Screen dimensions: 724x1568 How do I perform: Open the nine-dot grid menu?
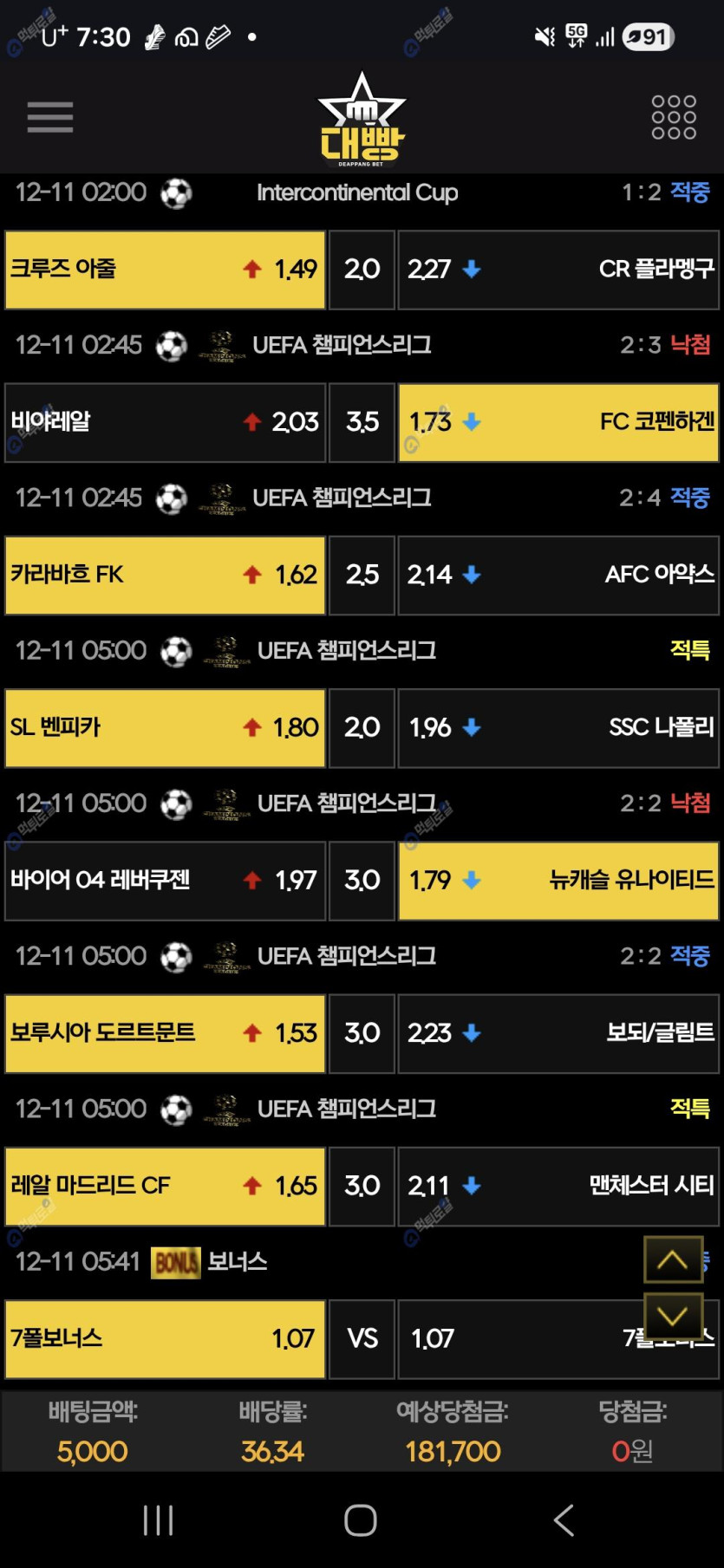(673, 117)
